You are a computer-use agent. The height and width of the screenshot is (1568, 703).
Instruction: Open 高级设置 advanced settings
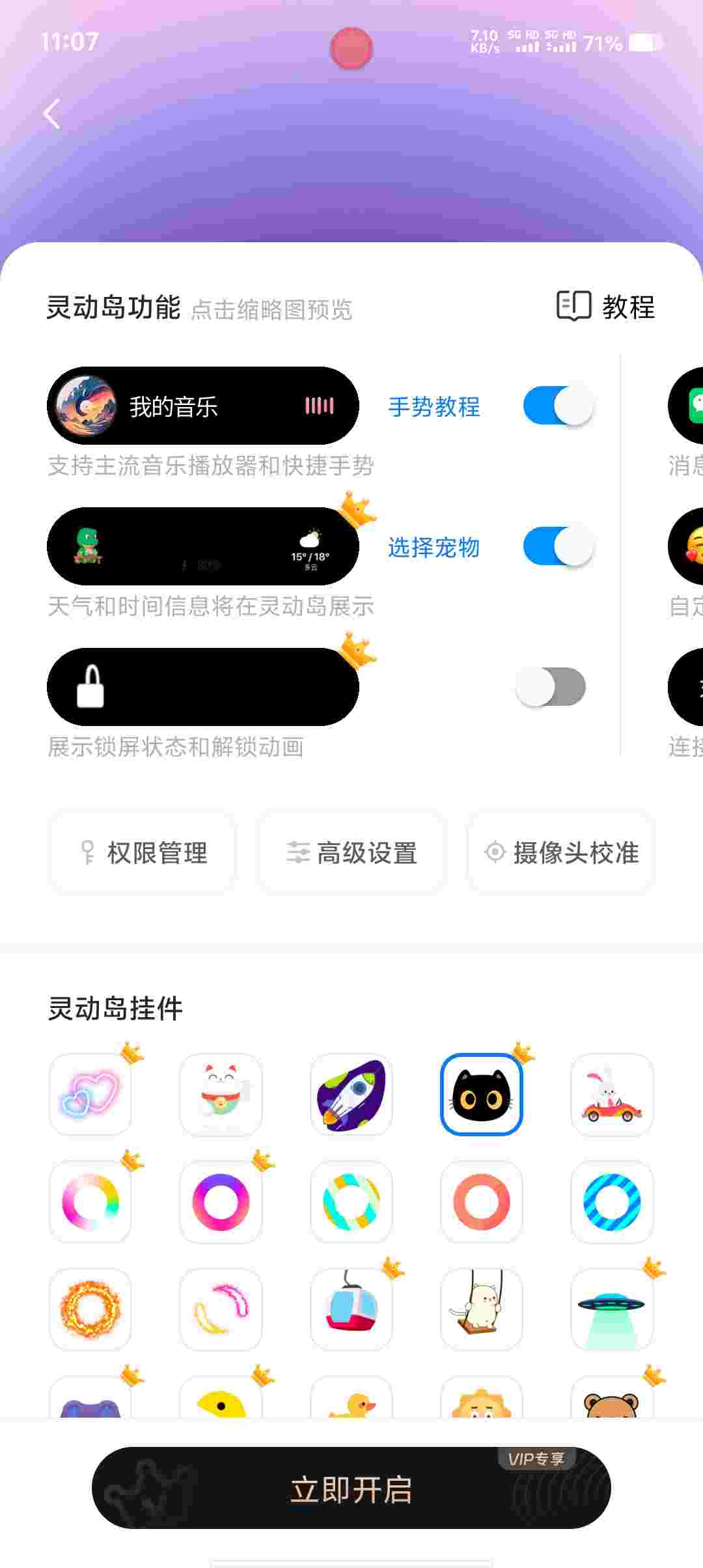click(351, 852)
